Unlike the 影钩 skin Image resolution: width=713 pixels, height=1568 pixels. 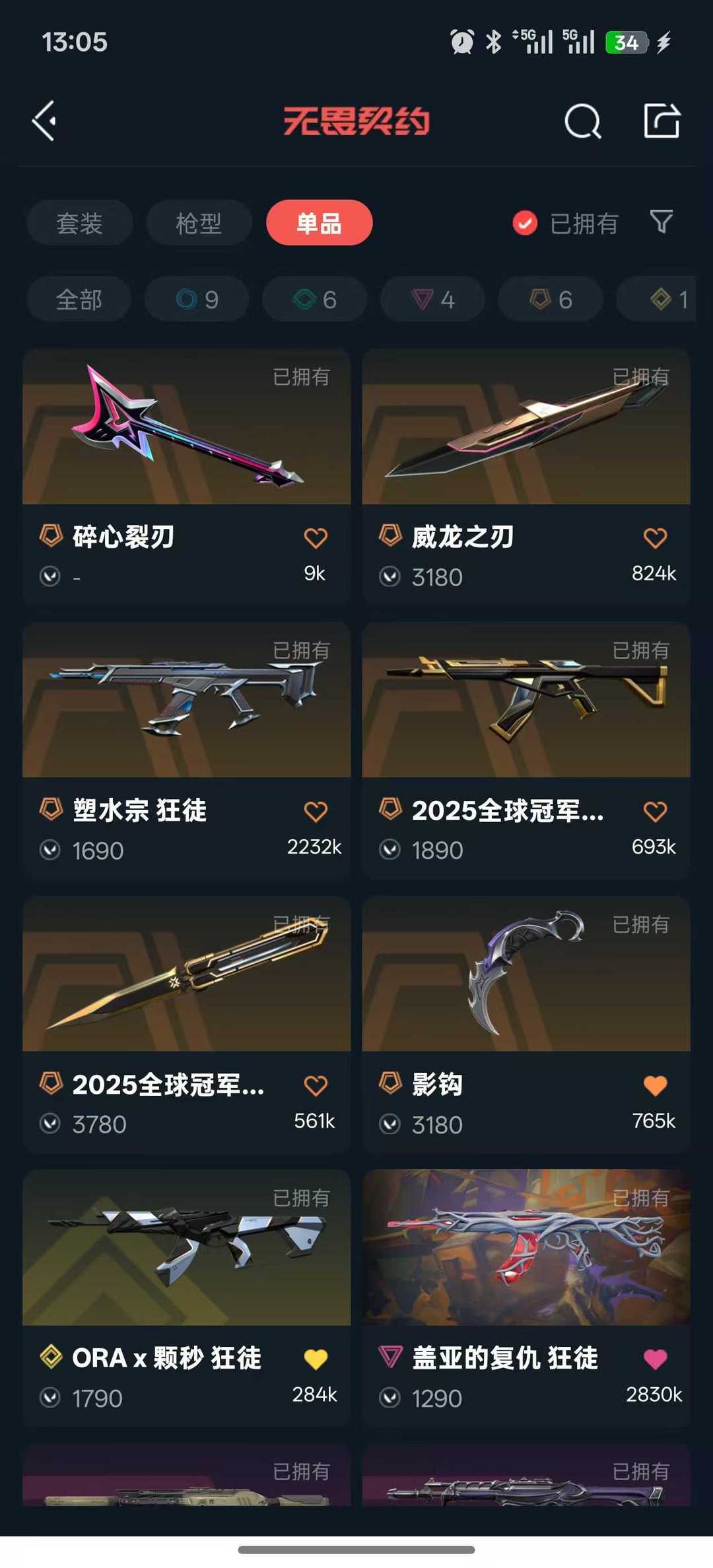654,1085
